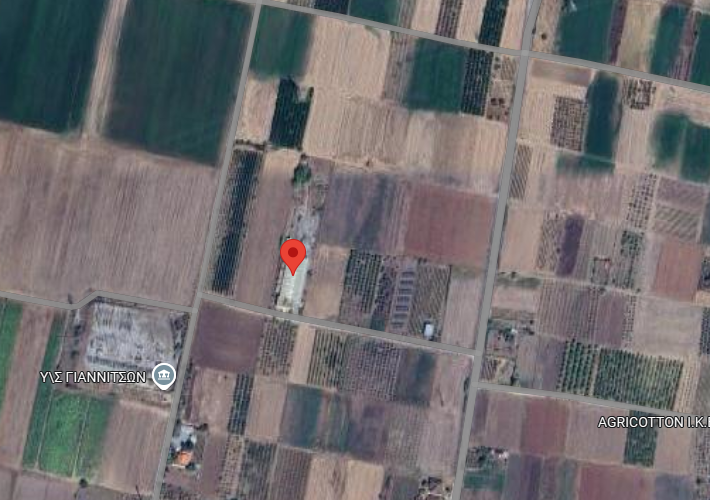The width and height of the screenshot is (710, 500).
Task: Open the Υ\Σ ΓΙΑΝΝΙΤΣΩΝ place marker
Action: (164, 376)
